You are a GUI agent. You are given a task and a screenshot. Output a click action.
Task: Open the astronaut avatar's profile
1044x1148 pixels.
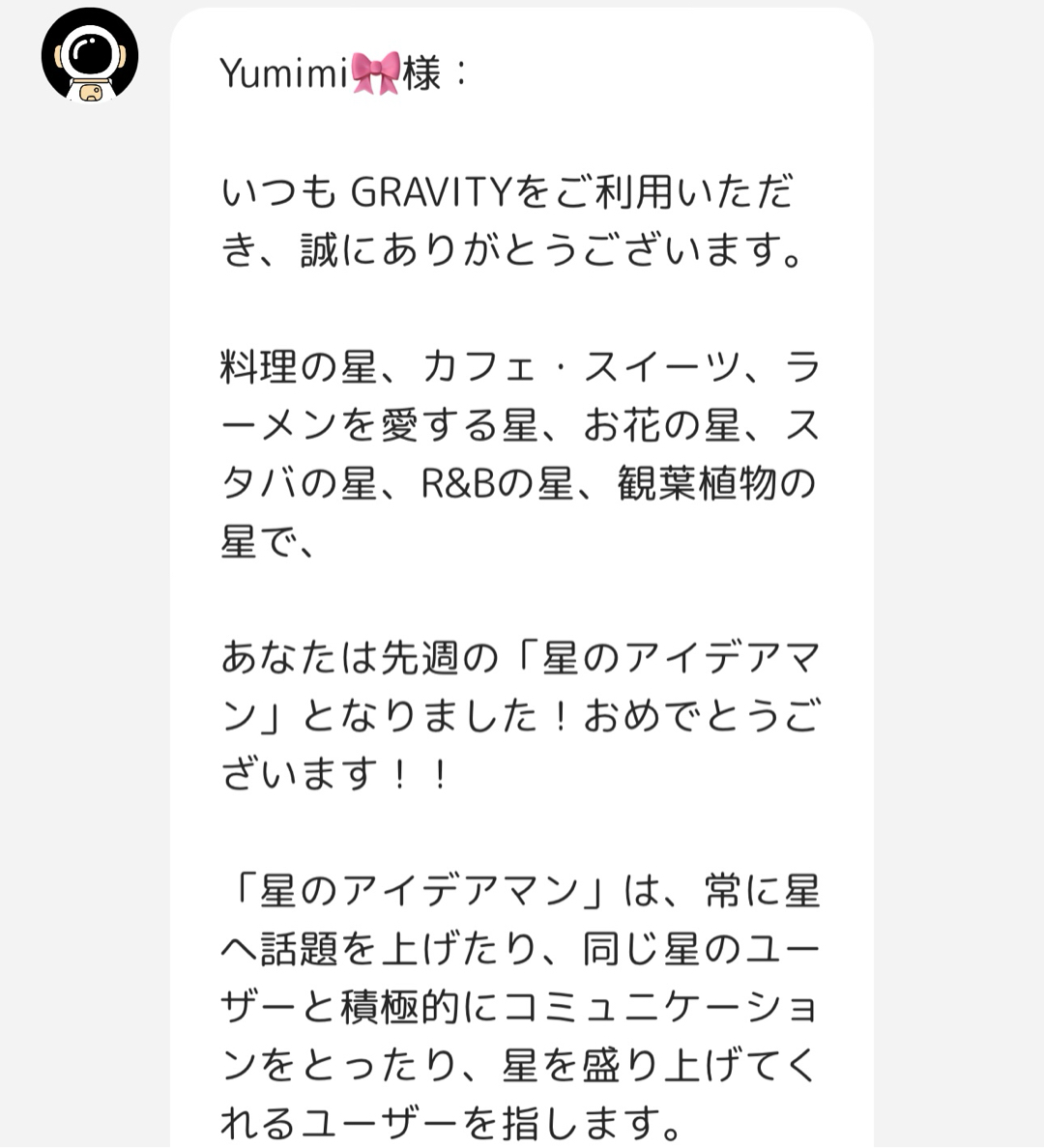click(90, 55)
